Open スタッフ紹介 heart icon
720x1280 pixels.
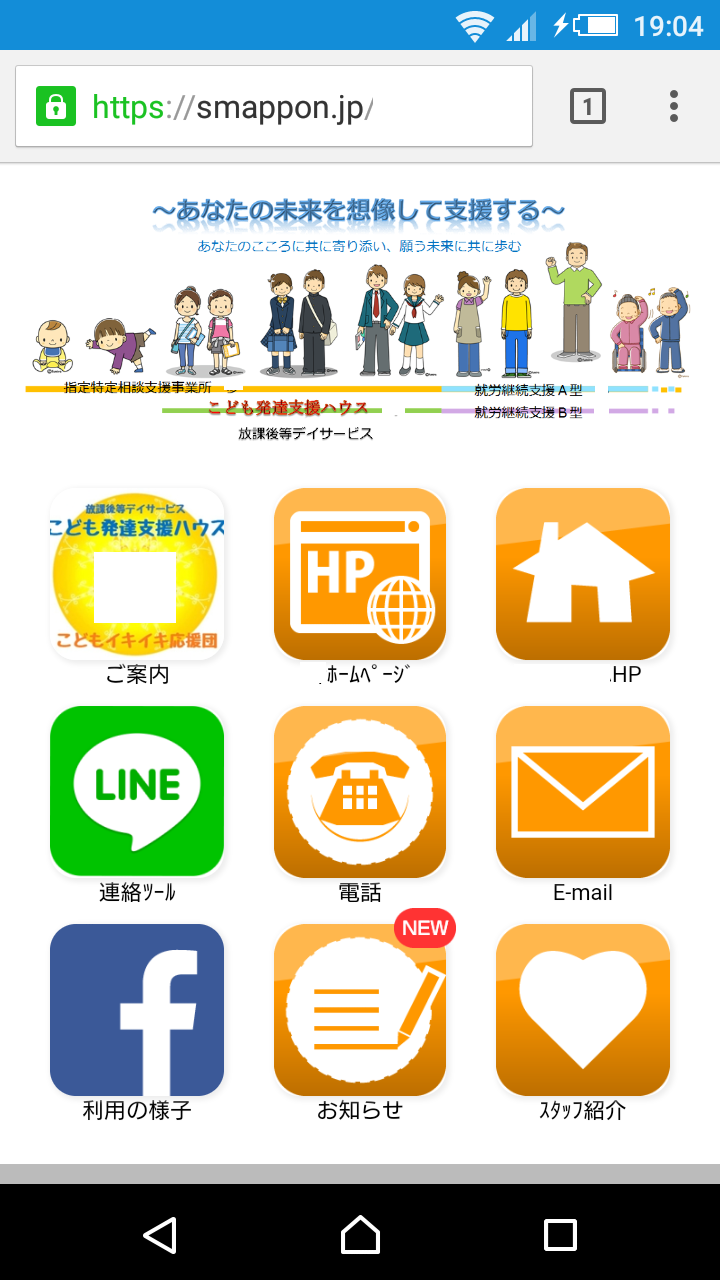click(x=583, y=1009)
